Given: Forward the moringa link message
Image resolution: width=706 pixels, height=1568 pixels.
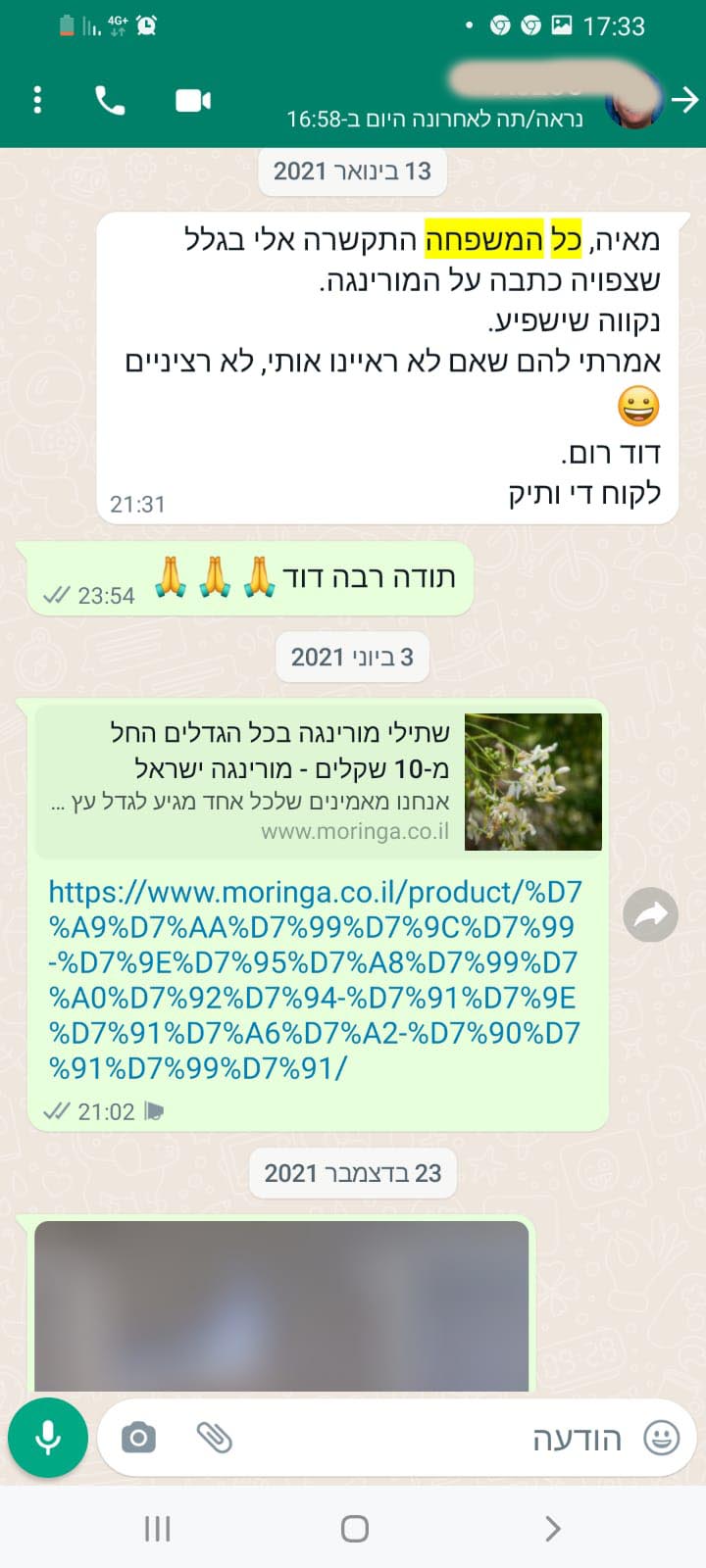Looking at the screenshot, I should tap(650, 915).
